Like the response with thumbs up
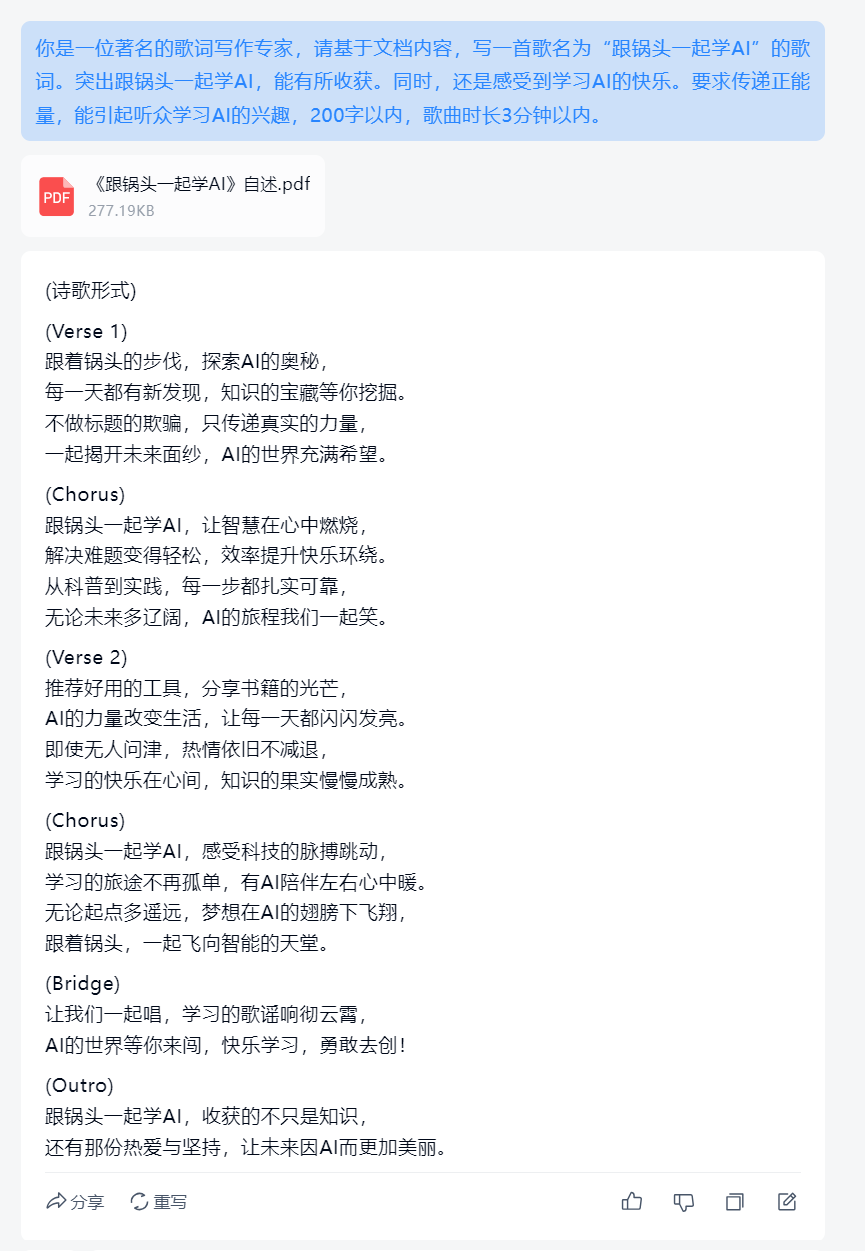 tap(632, 1202)
